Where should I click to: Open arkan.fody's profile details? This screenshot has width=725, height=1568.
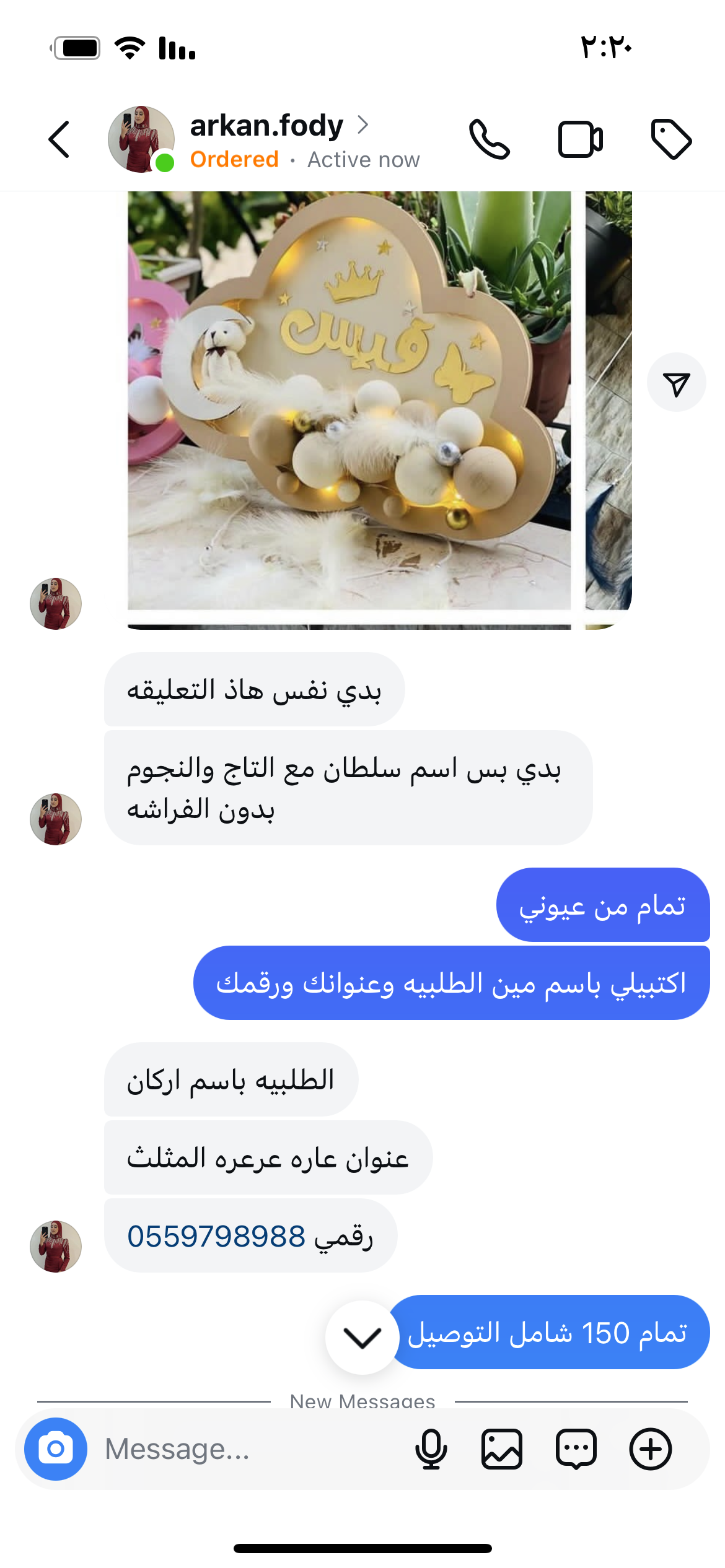[266, 126]
